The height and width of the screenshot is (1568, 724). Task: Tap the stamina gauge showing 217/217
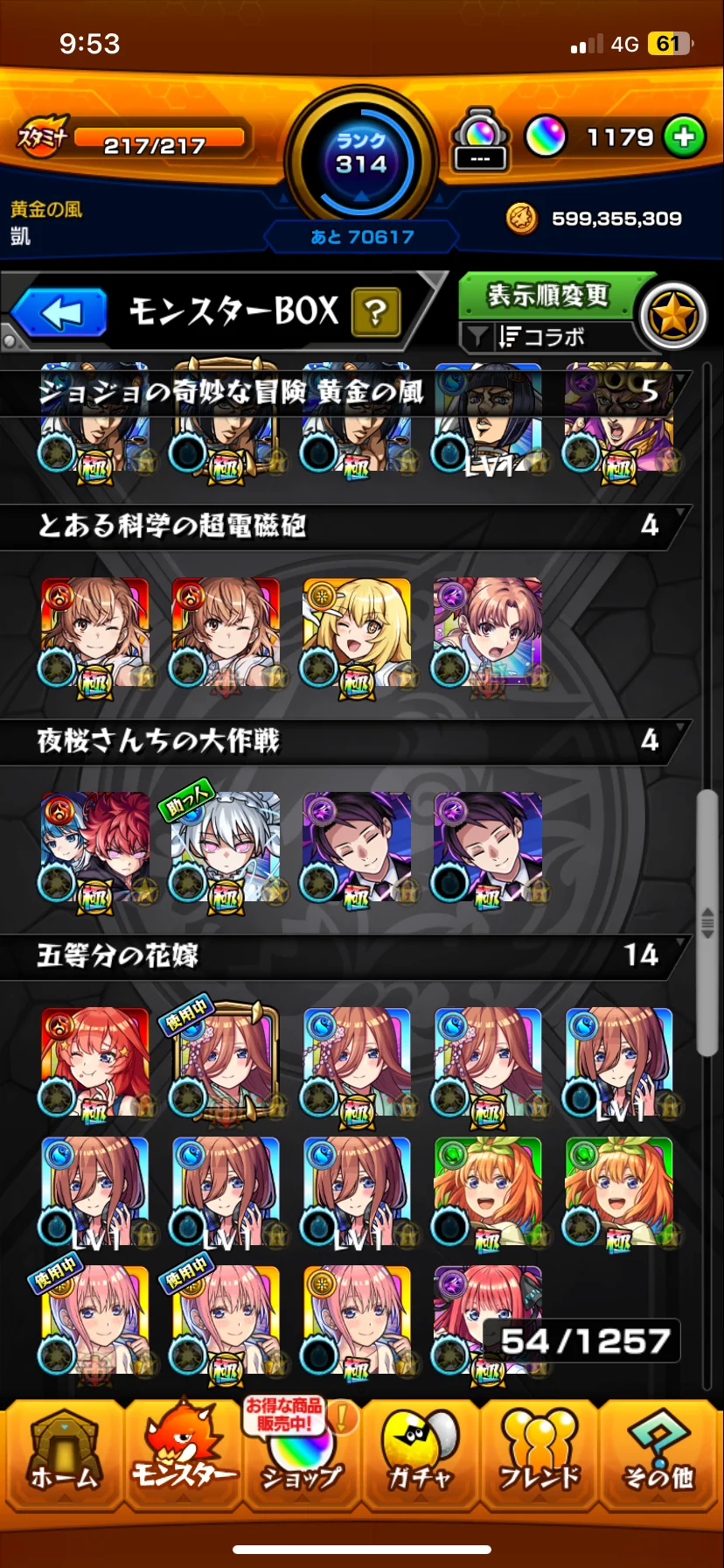point(159,138)
